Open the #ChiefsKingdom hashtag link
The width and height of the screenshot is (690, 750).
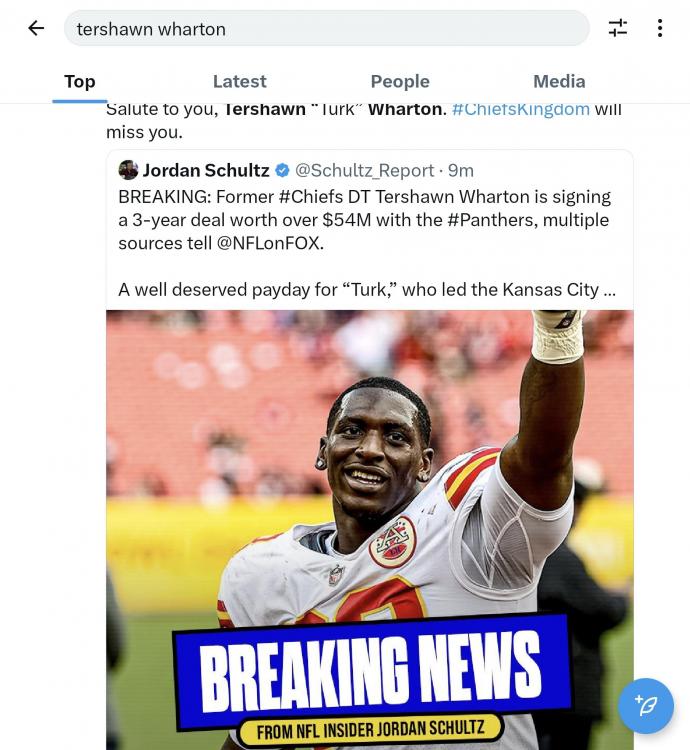pos(520,109)
